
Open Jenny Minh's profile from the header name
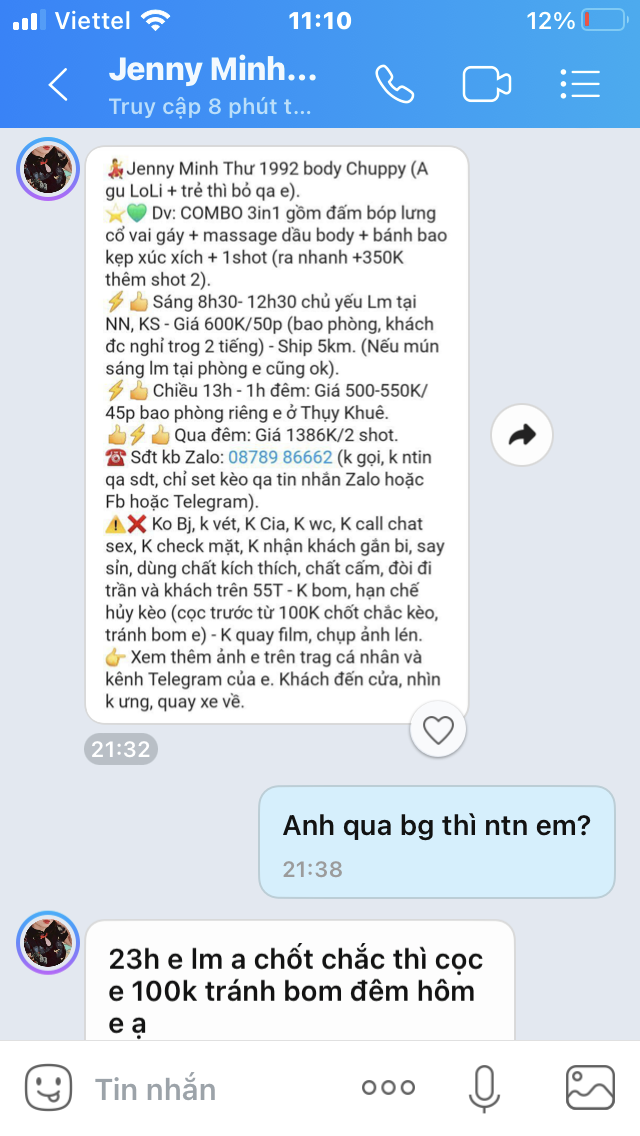coord(212,70)
